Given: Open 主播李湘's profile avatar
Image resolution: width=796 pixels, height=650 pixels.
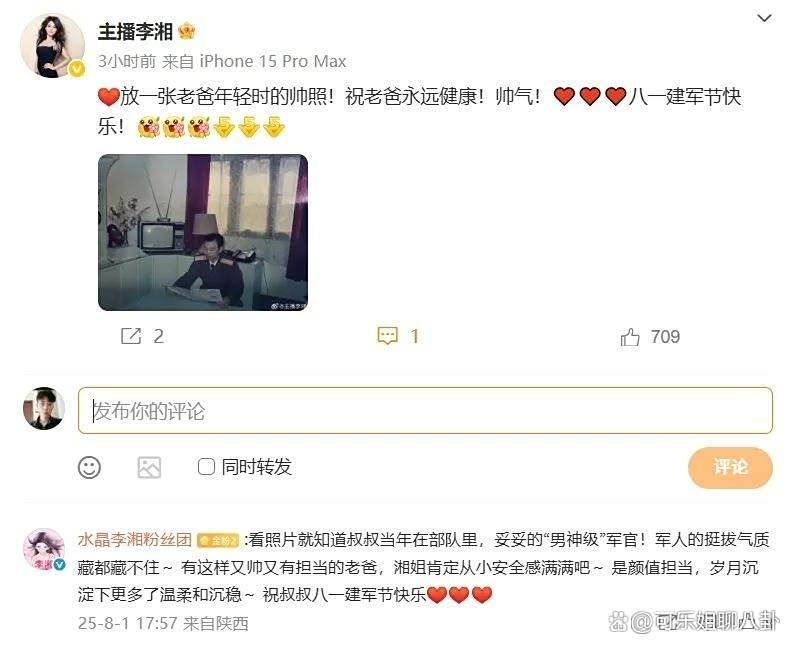Looking at the screenshot, I should pos(53,46).
